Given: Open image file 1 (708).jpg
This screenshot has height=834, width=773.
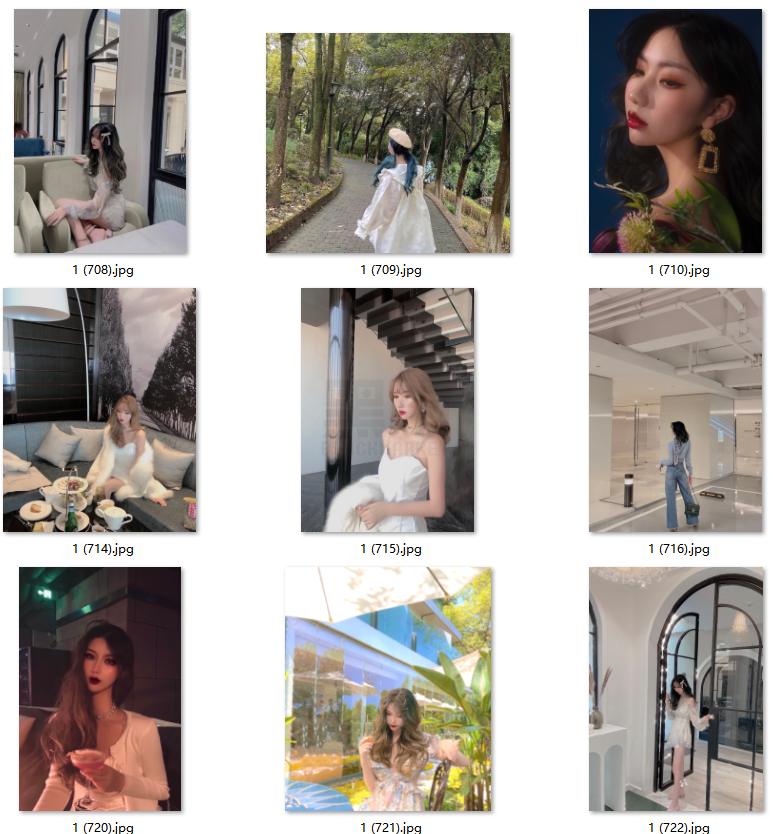Looking at the screenshot, I should click(x=100, y=131).
